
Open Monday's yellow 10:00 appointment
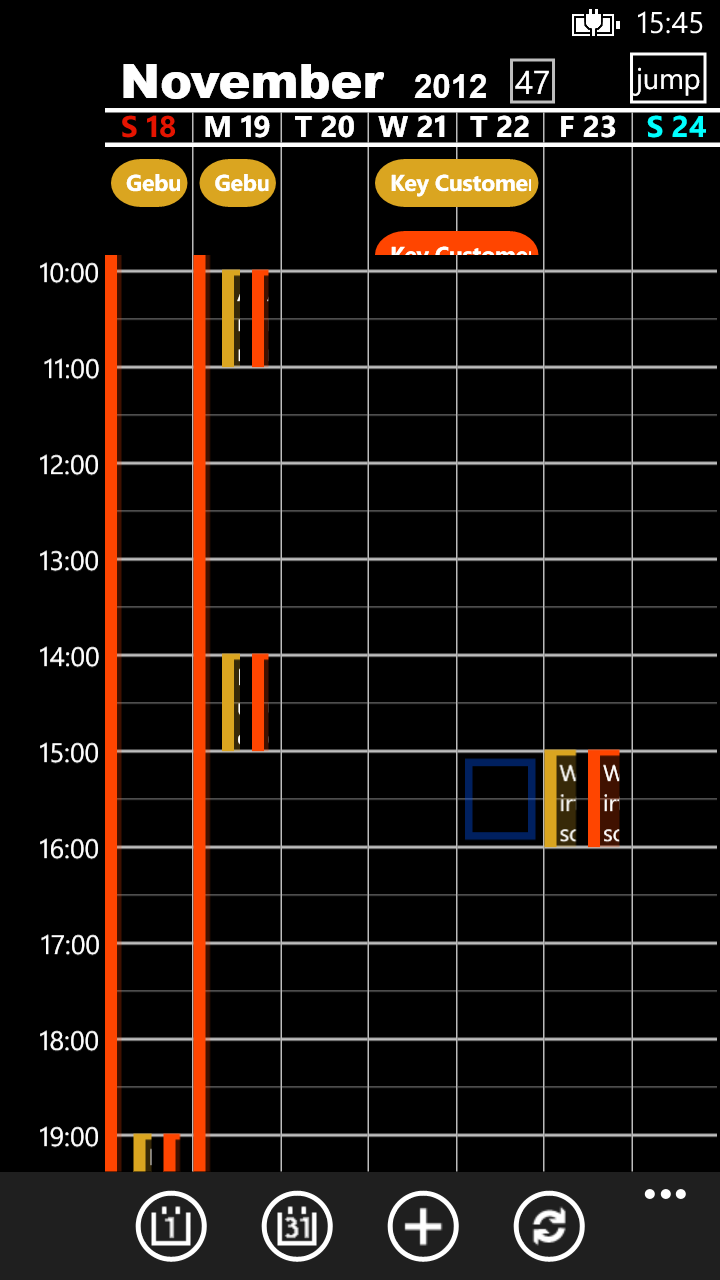coord(231,318)
